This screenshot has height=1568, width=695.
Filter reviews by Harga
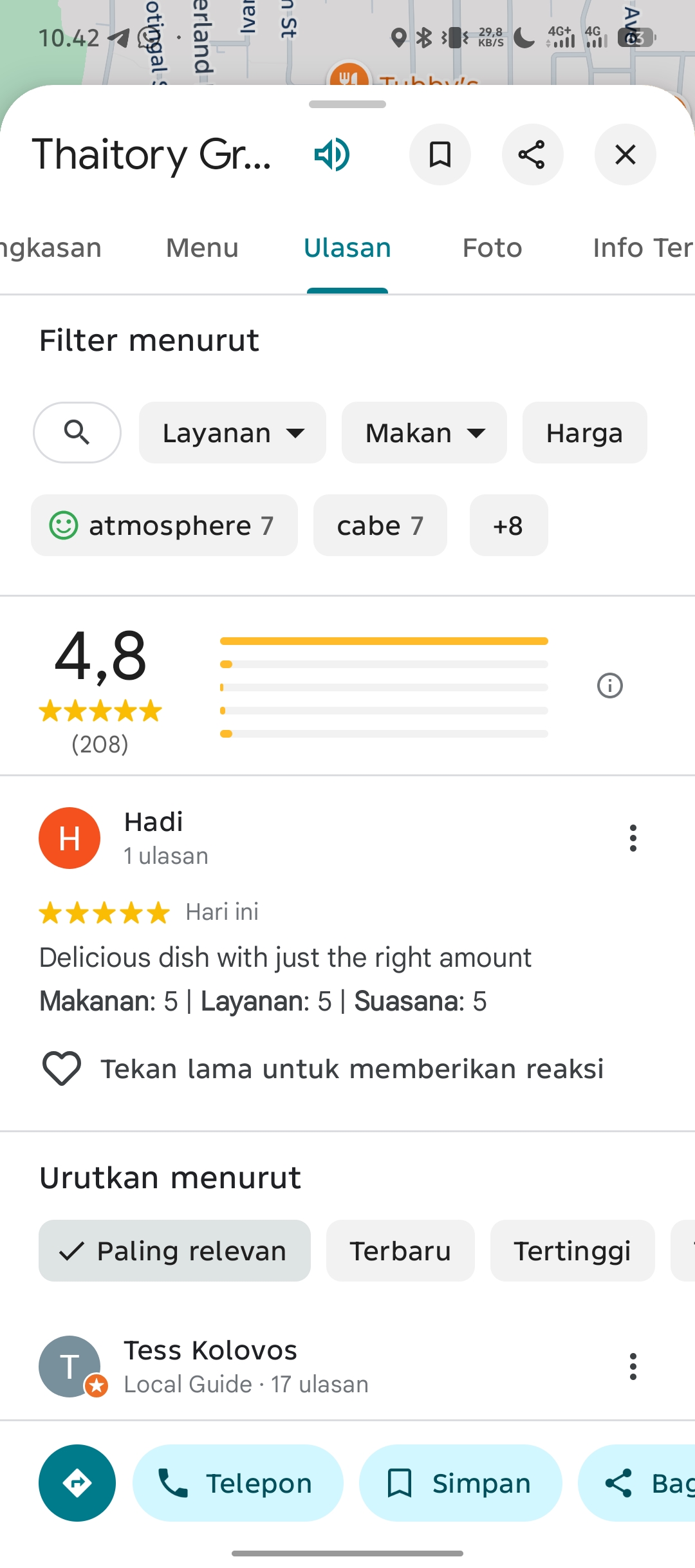coord(584,433)
